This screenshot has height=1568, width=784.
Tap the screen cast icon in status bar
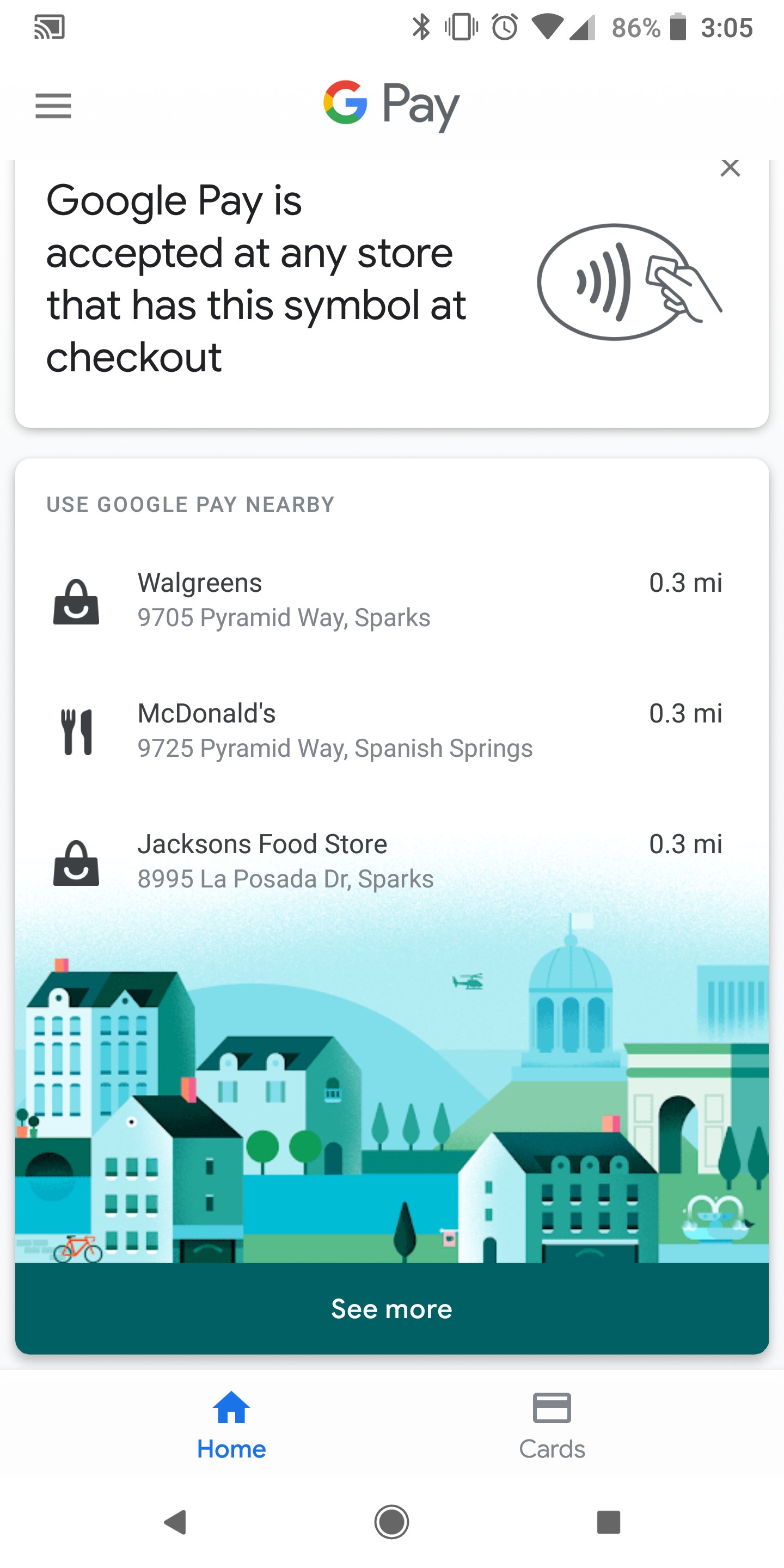[50, 27]
